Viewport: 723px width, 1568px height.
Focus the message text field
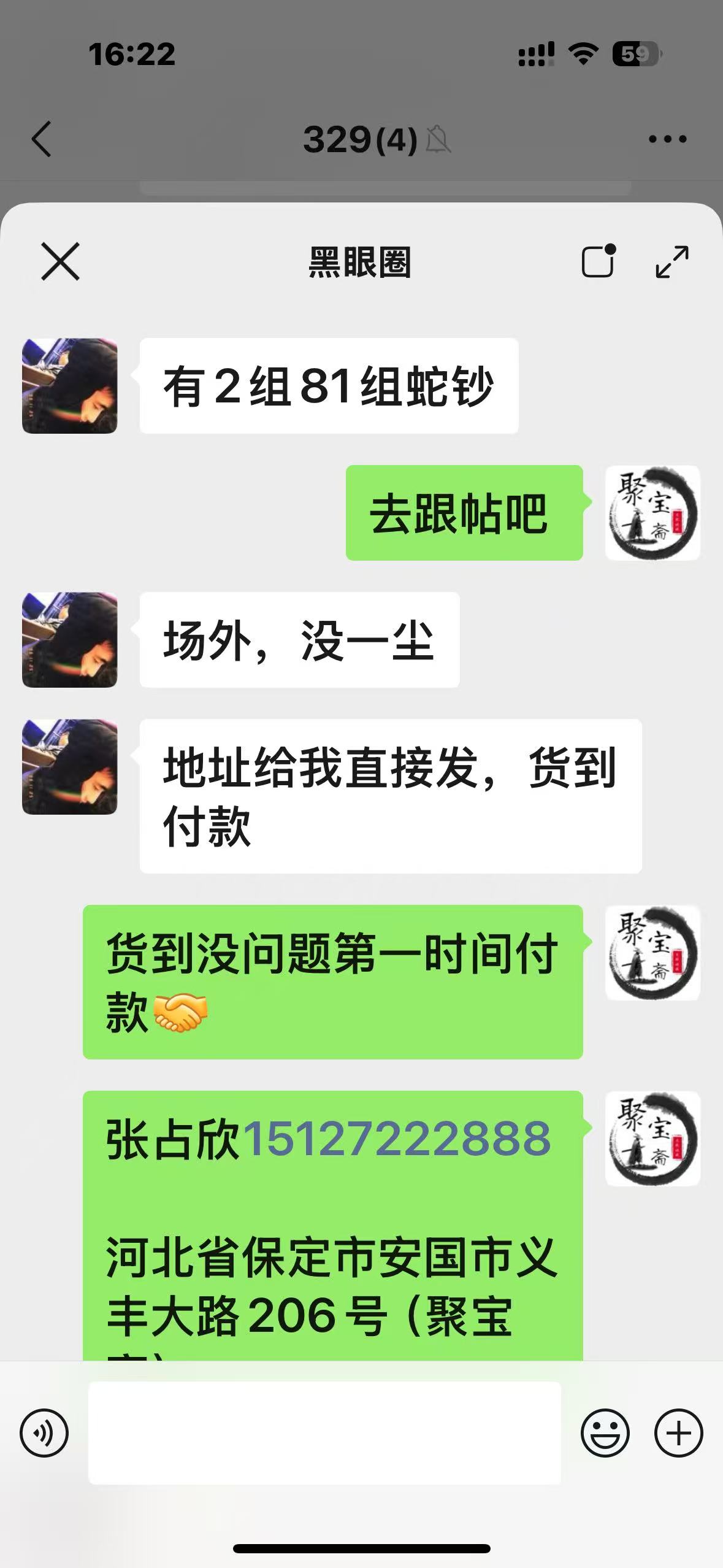[324, 1433]
